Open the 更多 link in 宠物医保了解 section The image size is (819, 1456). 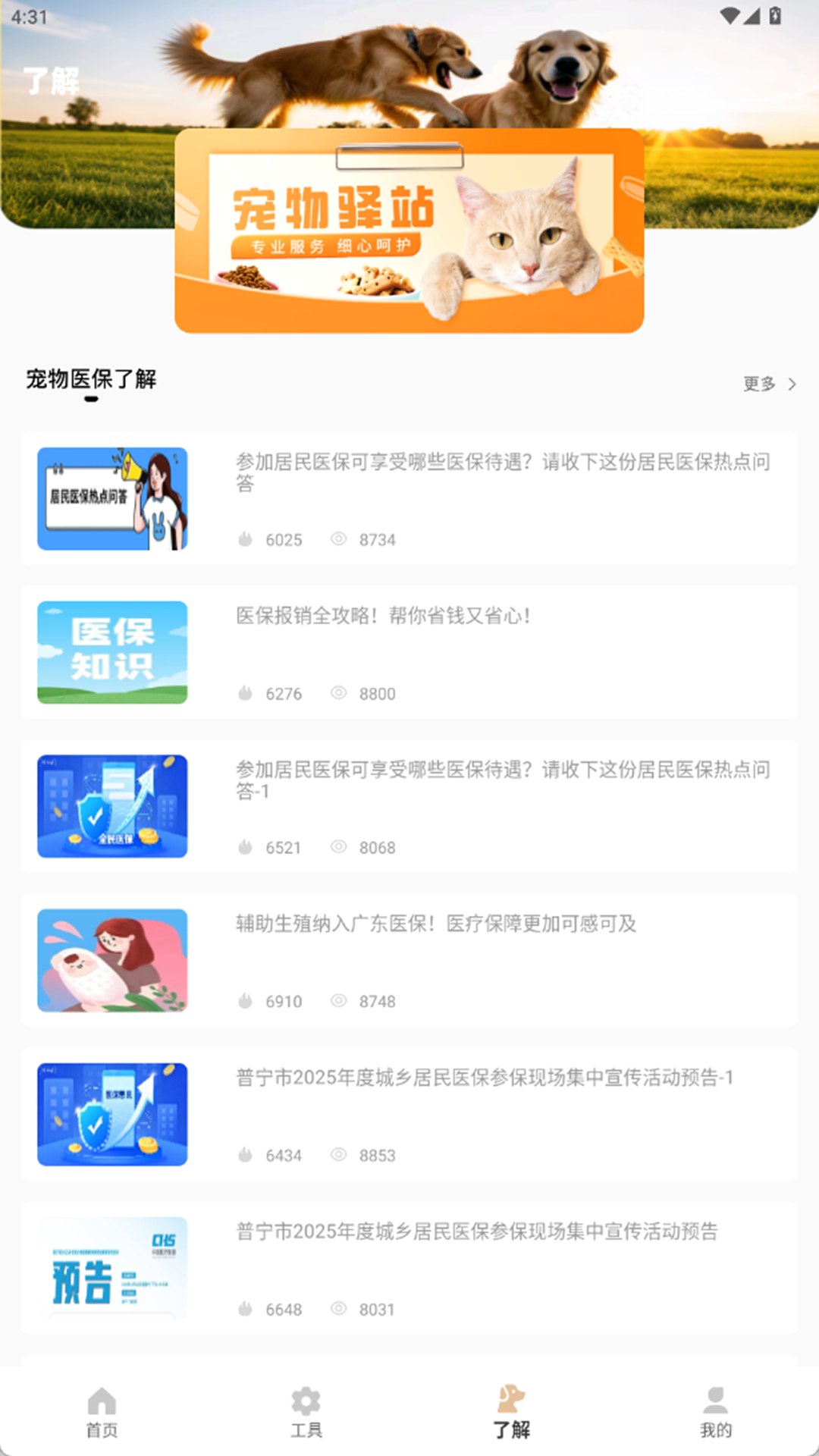click(758, 384)
